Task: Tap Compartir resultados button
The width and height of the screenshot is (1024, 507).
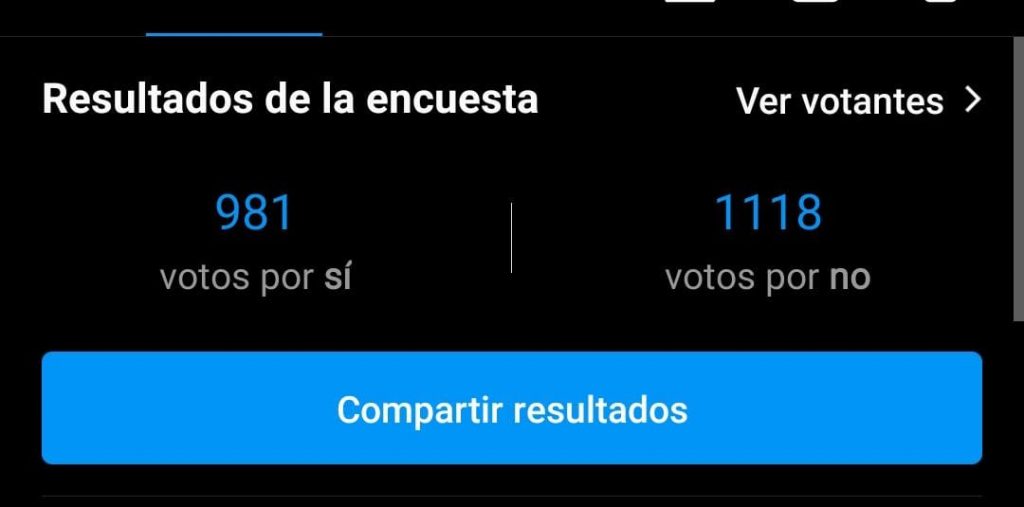Action: (x=512, y=408)
